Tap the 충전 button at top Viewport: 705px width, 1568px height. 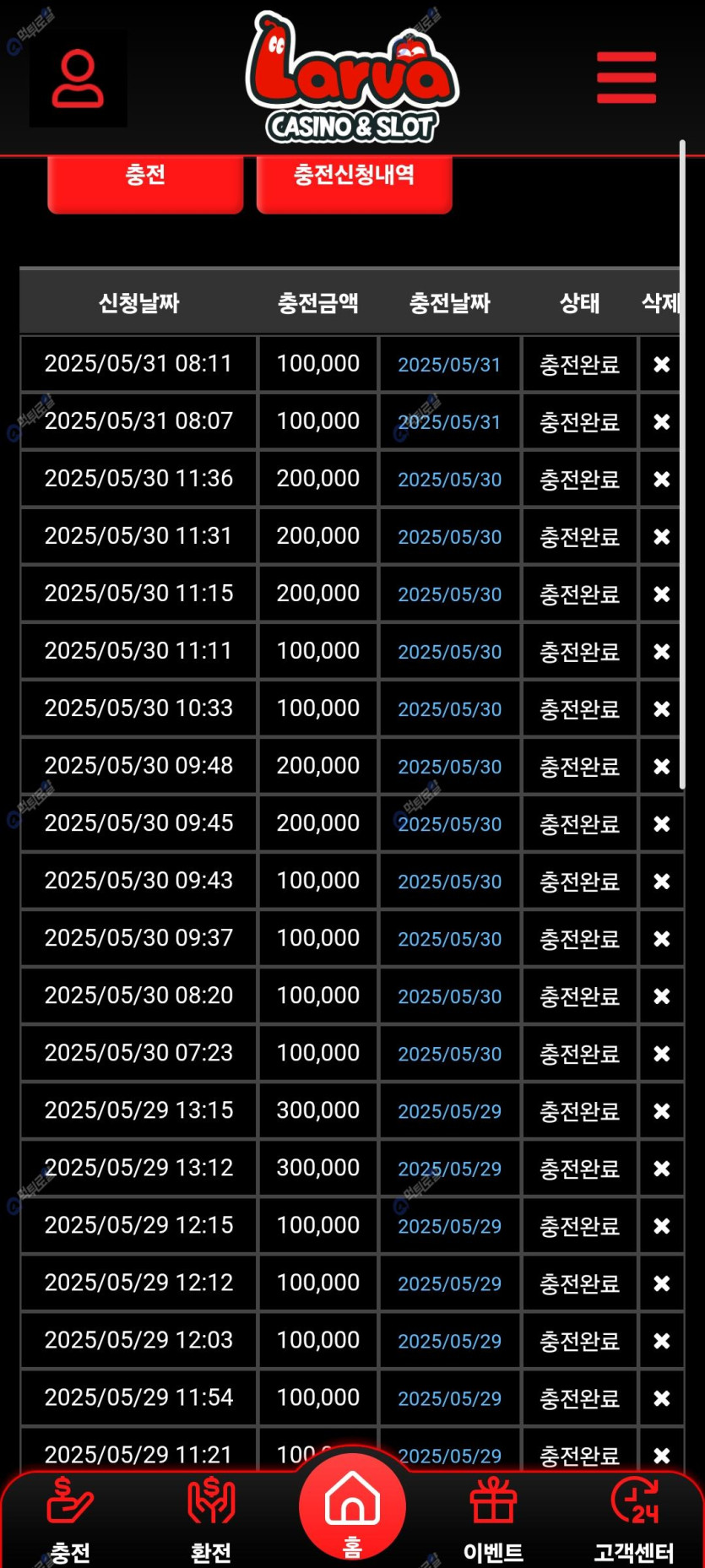pos(145,177)
